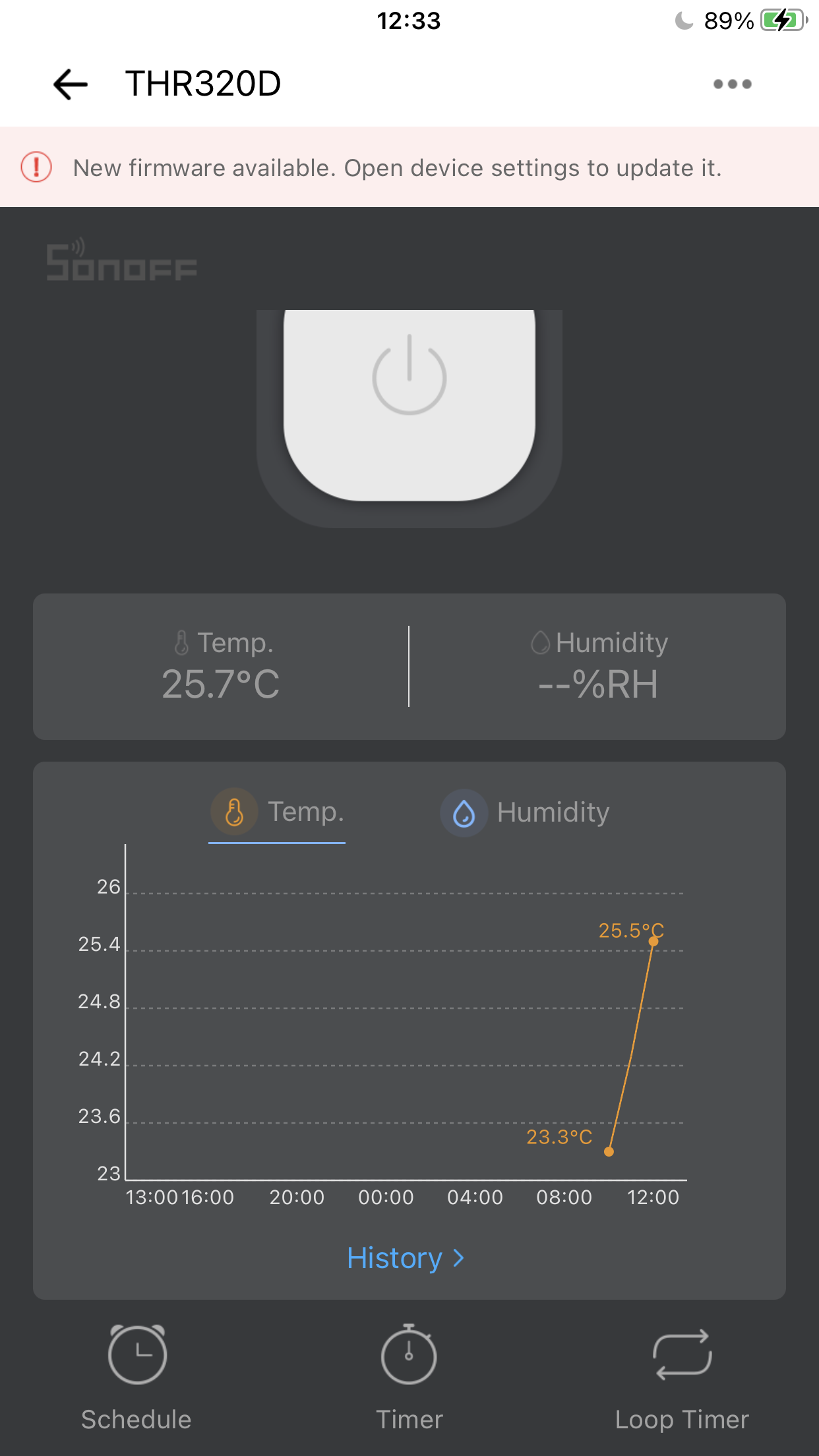Open the History link
Screen dimensions: 819x1456
406,1258
